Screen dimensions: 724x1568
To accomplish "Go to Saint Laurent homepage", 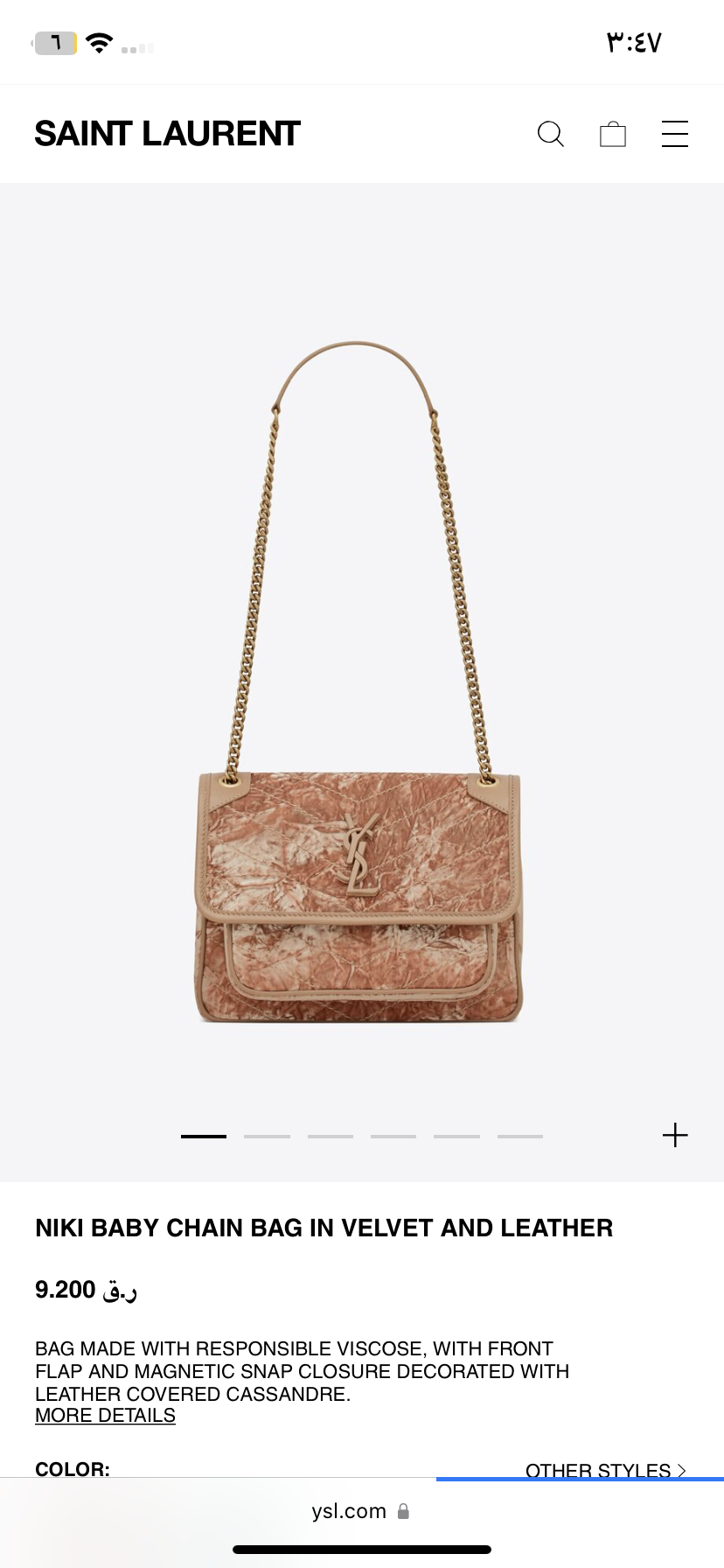I will (x=167, y=134).
